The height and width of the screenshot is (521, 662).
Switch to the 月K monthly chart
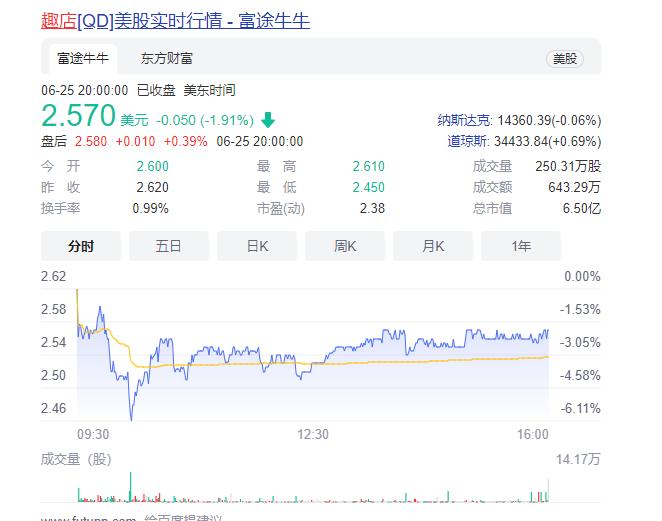(x=433, y=246)
